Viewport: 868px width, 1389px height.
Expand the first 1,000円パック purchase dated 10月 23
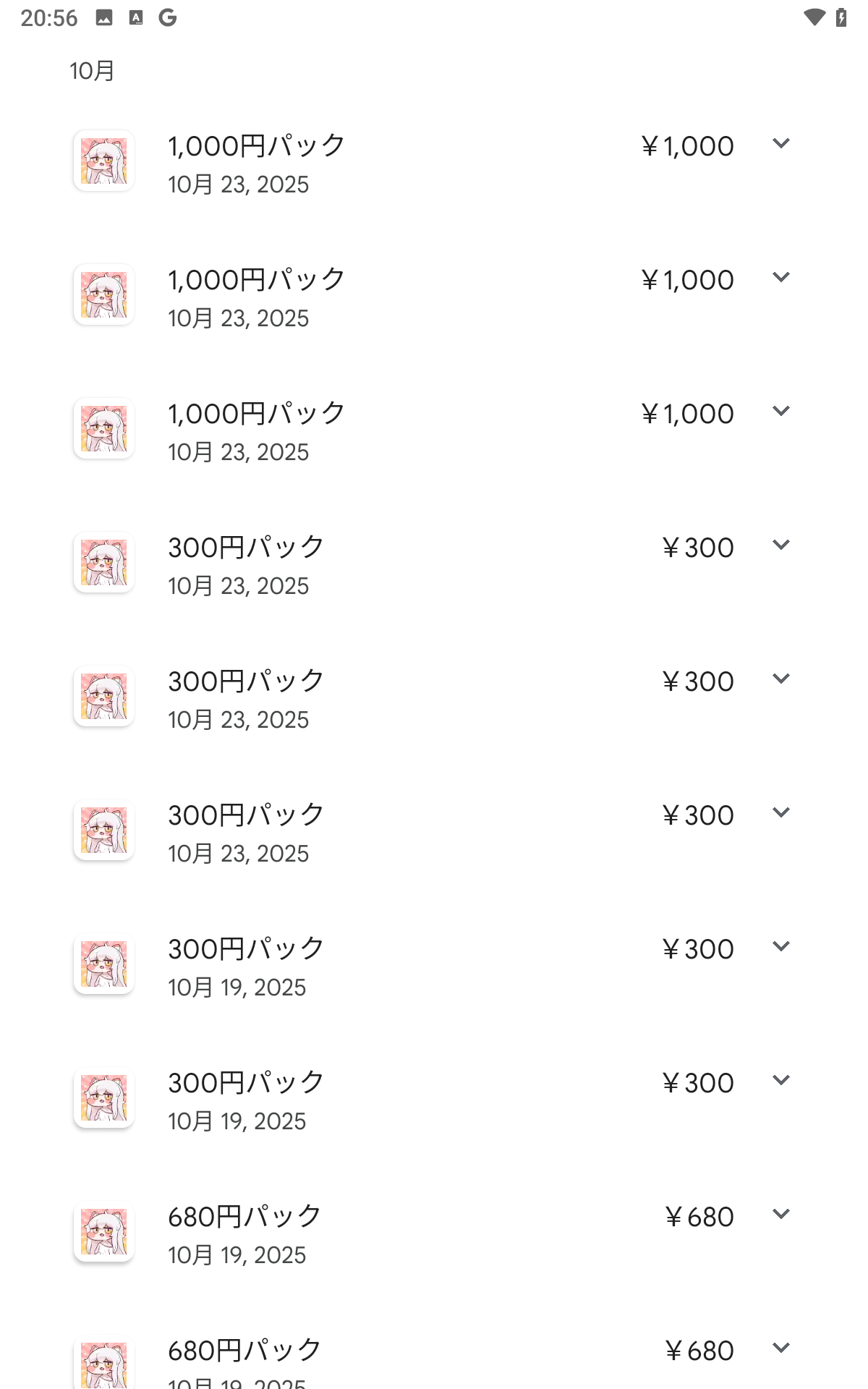tap(780, 144)
